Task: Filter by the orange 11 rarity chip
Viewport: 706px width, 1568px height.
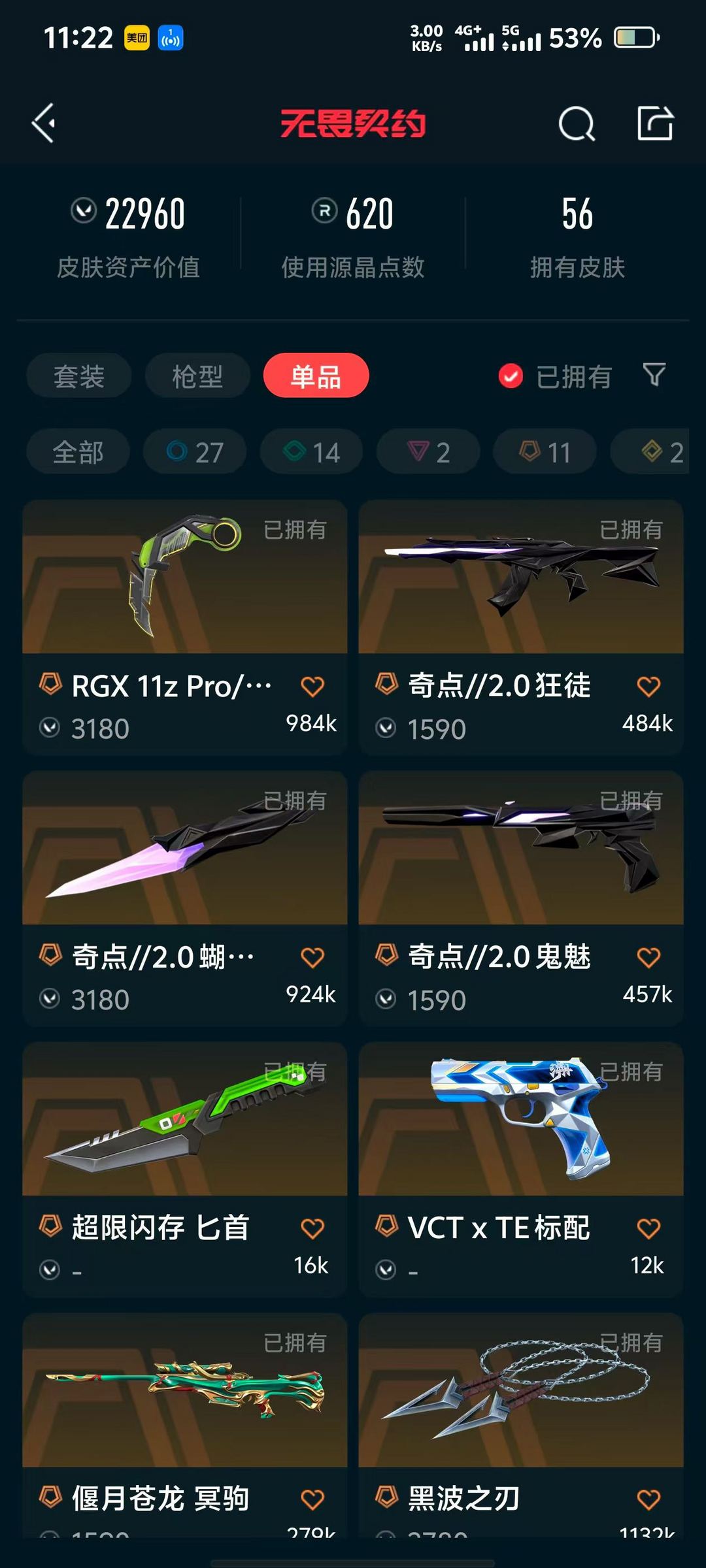Action: click(x=545, y=452)
